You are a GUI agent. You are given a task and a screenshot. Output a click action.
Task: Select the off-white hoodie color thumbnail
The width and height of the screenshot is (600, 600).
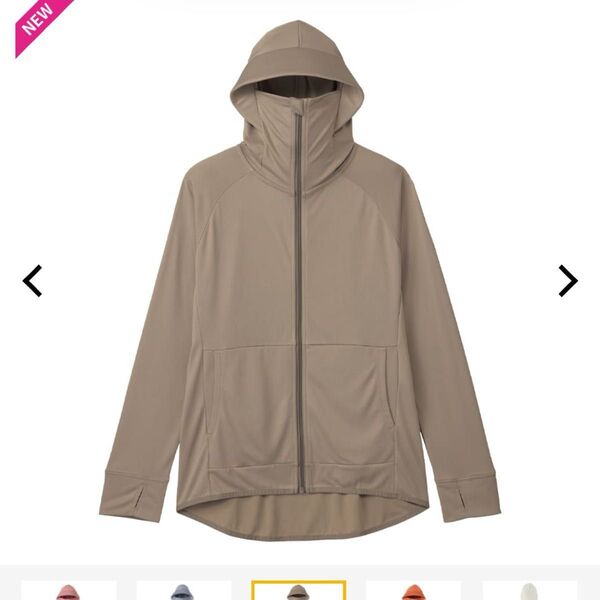(528, 592)
